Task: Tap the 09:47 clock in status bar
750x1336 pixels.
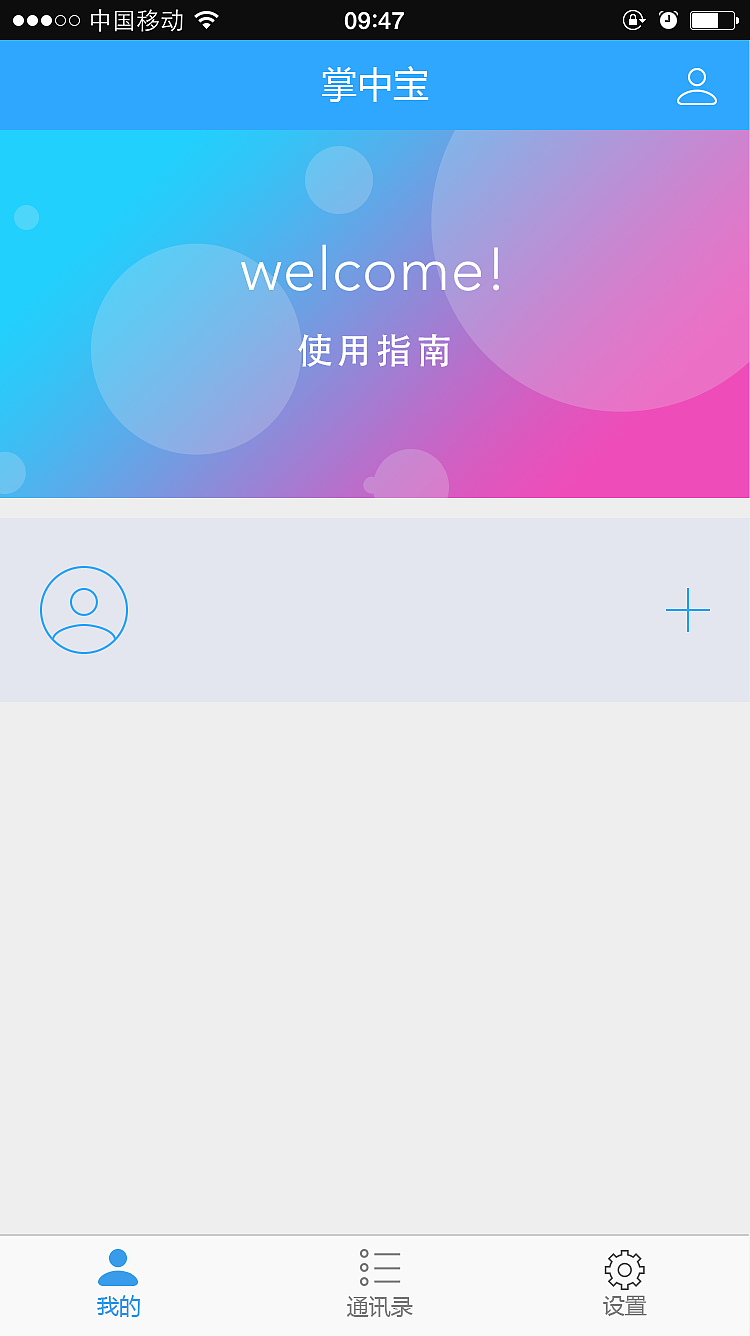Action: coord(374,18)
